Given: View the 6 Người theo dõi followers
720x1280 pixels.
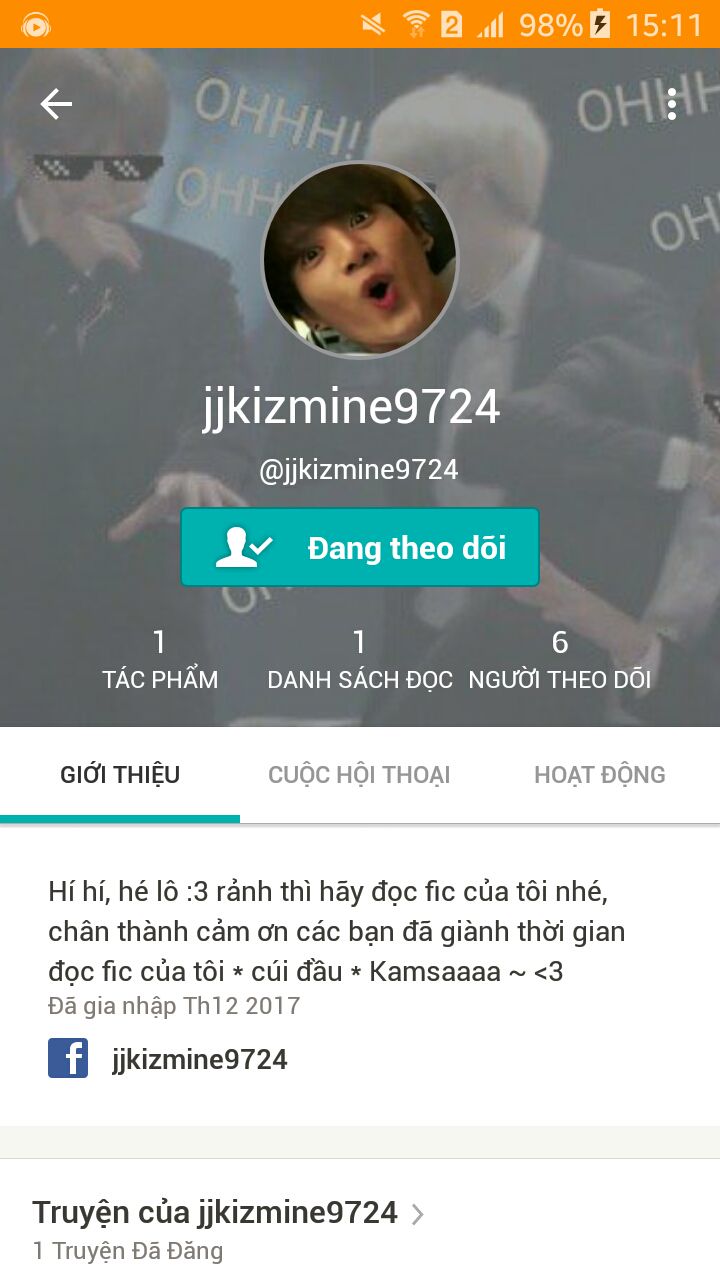Looking at the screenshot, I should coord(560,660).
